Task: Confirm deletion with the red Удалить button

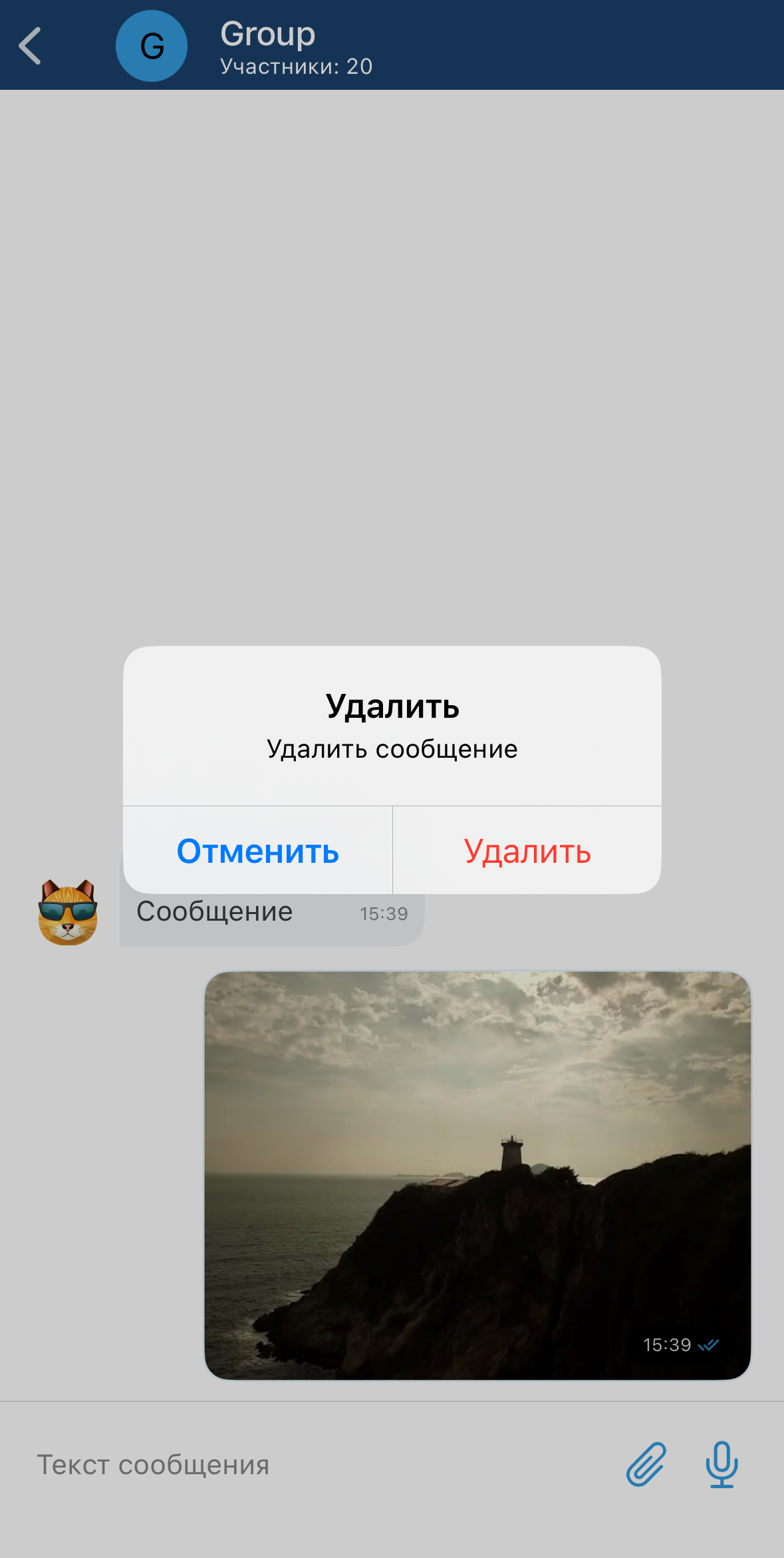Action: [527, 851]
